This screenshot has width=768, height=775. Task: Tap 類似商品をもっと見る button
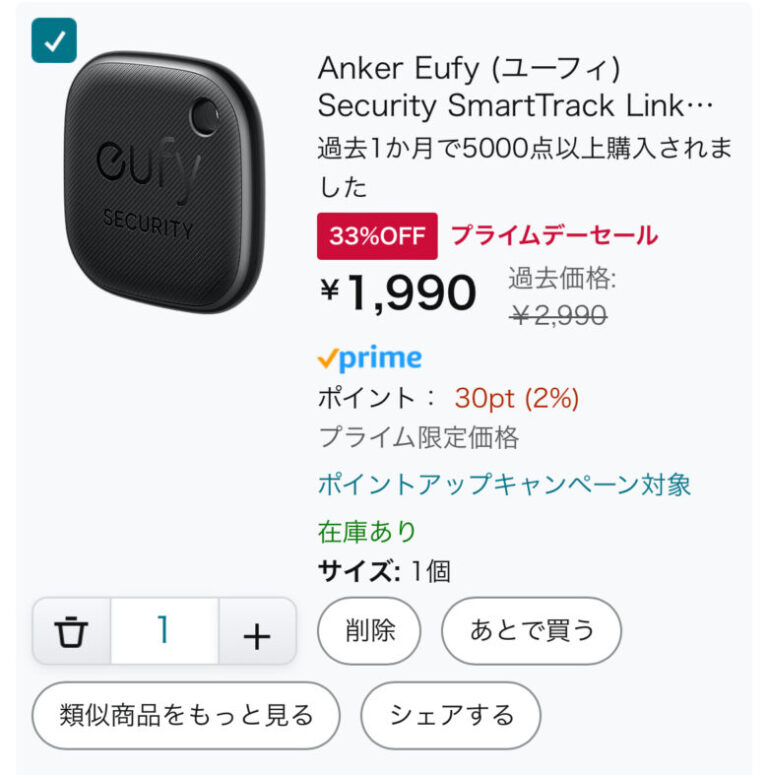click(186, 716)
